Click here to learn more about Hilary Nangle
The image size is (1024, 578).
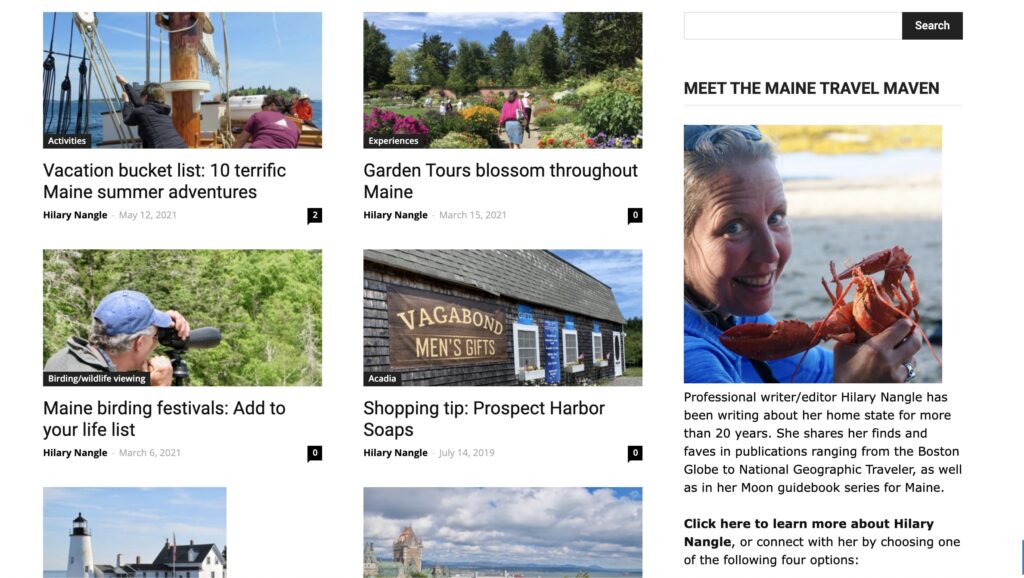tap(808, 524)
